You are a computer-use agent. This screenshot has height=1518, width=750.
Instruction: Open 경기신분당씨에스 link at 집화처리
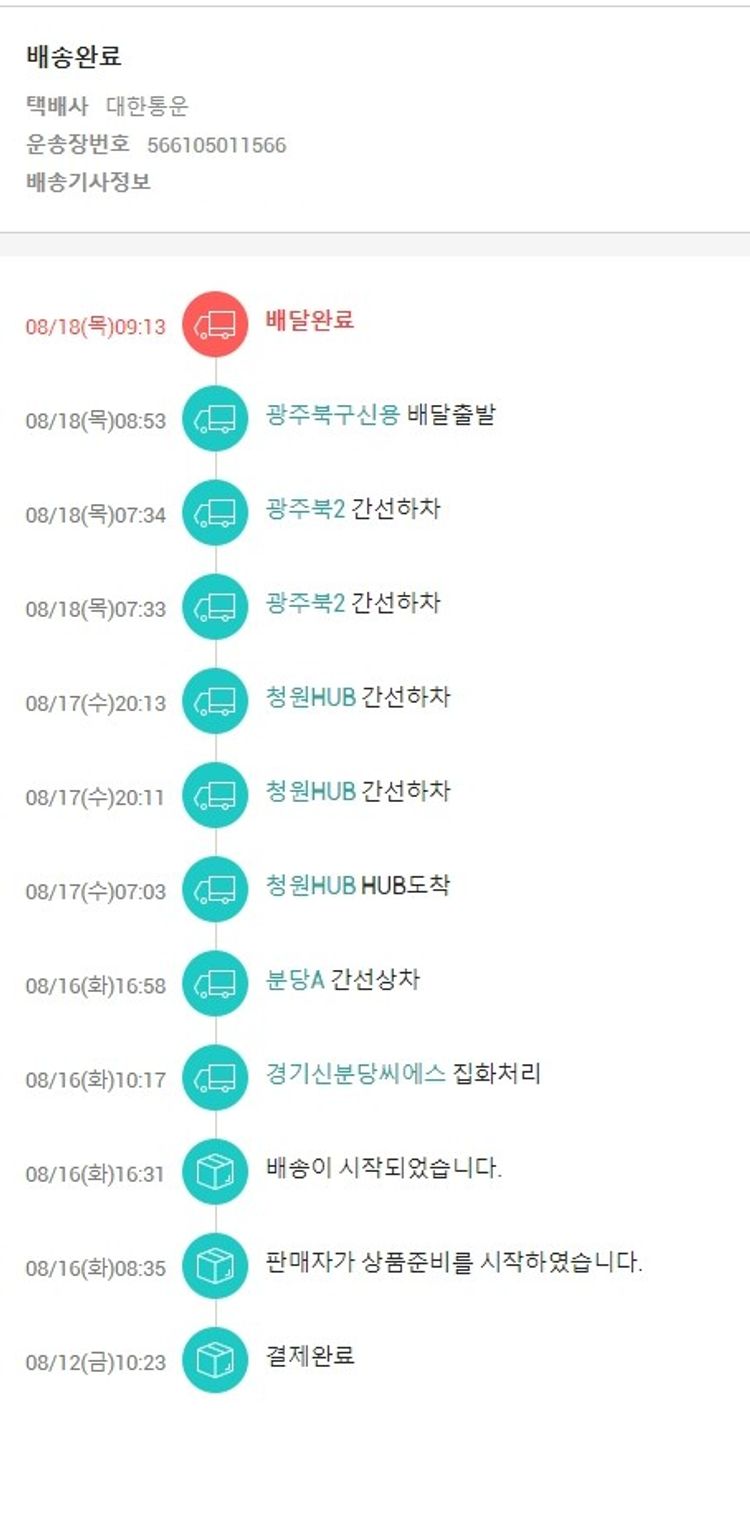pyautogui.click(x=355, y=1074)
